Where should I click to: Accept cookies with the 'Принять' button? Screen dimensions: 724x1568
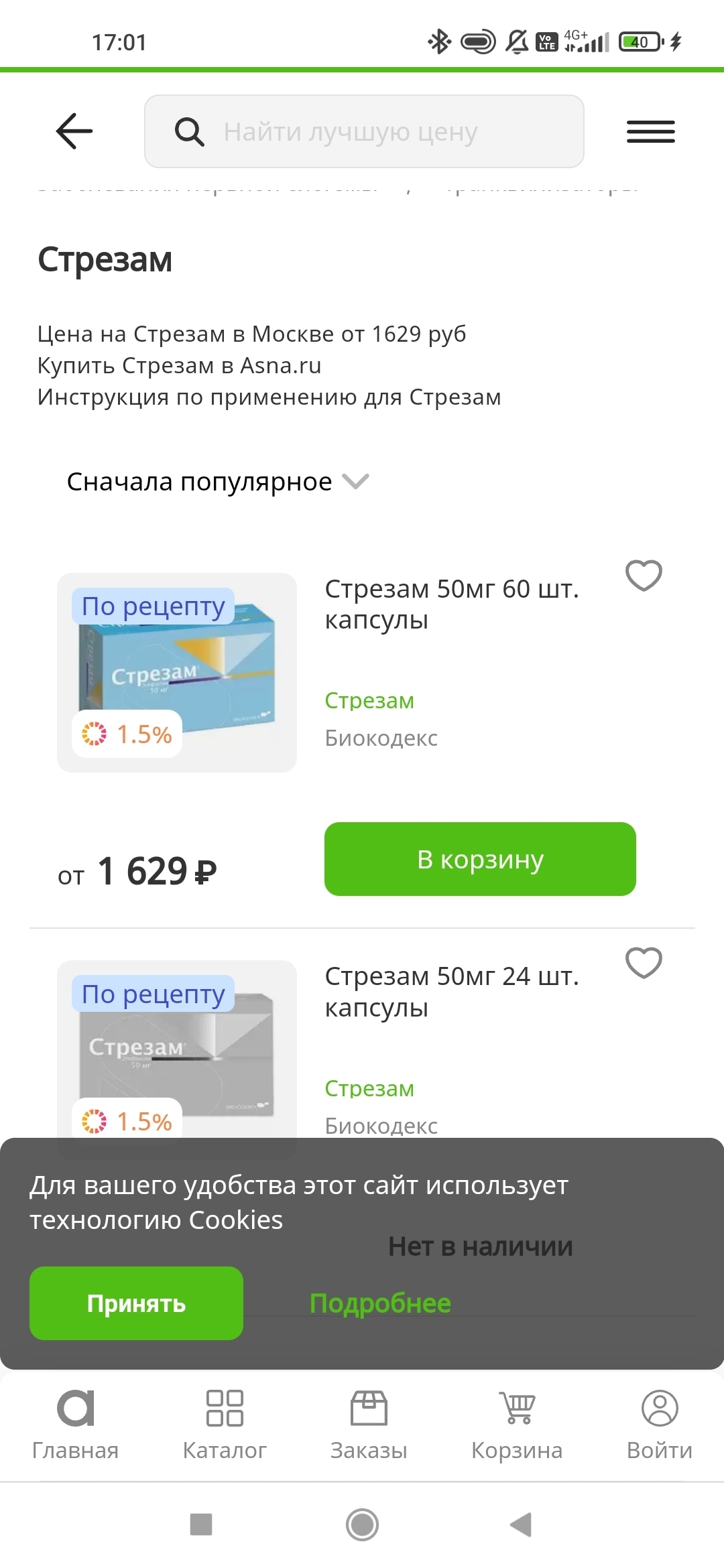[x=136, y=1303]
